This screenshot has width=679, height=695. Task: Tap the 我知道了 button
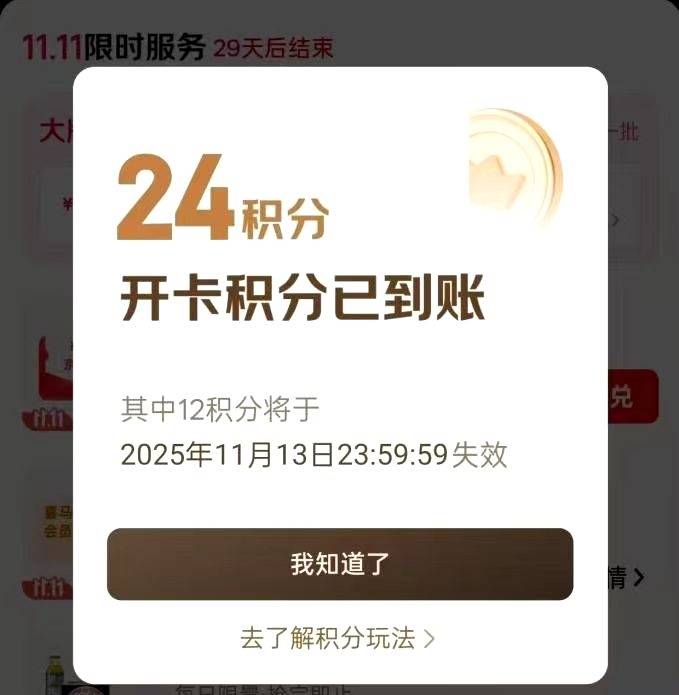point(340,564)
